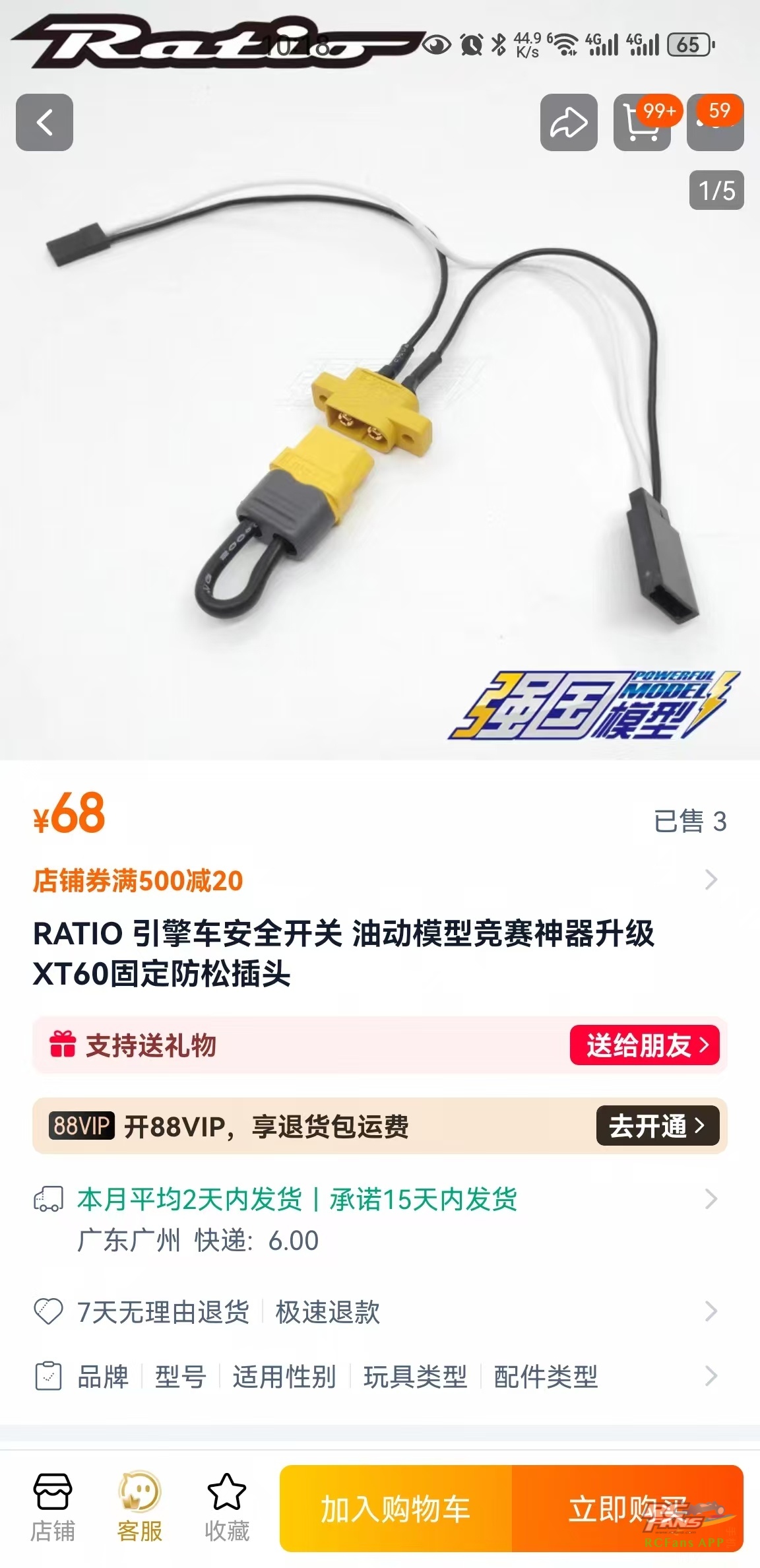Open the more options menu with 59 badge
The image size is (760, 1568).
715,123
